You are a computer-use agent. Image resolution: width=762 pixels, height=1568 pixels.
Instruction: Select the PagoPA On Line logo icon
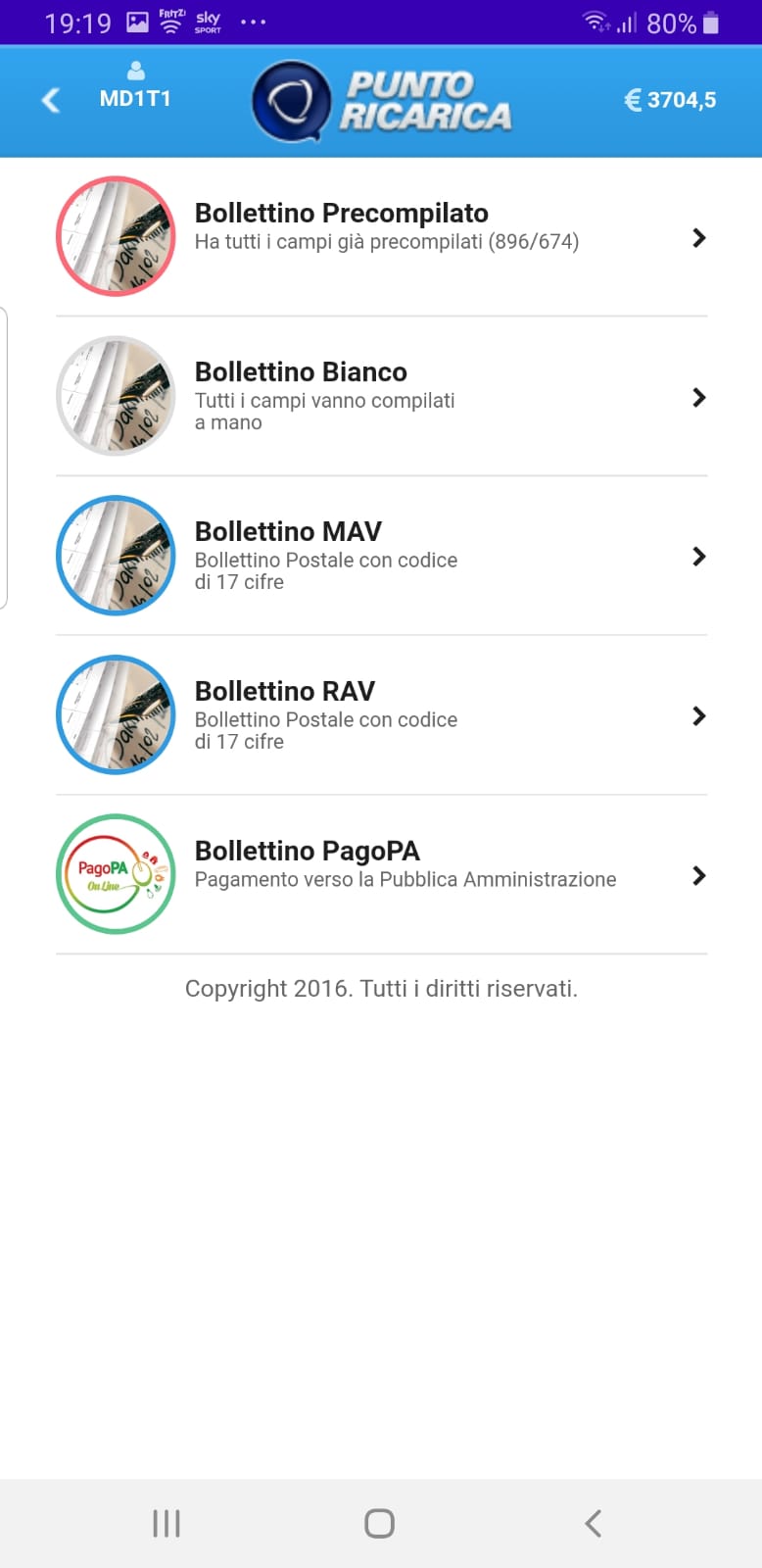pyautogui.click(x=116, y=874)
